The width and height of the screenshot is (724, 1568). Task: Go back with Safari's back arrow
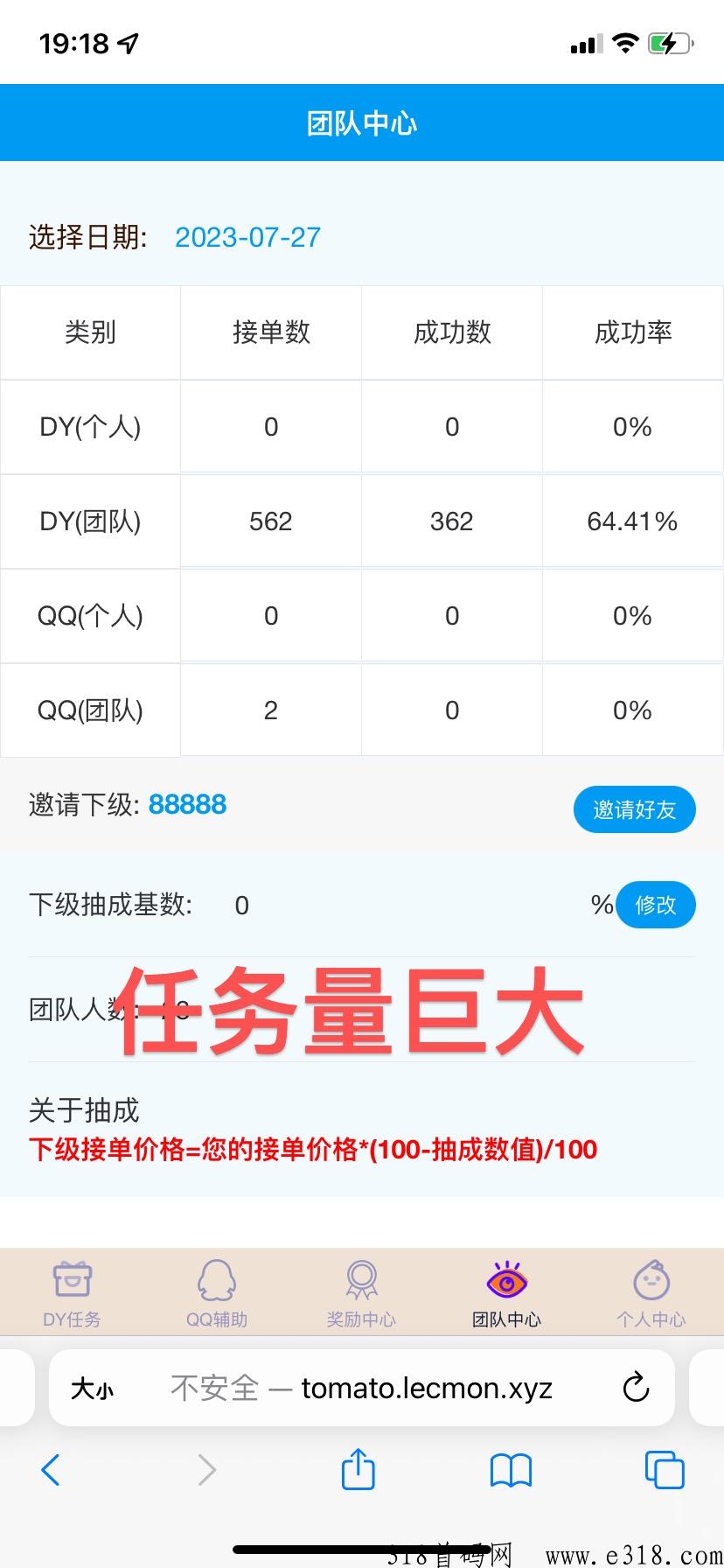pyautogui.click(x=51, y=1469)
